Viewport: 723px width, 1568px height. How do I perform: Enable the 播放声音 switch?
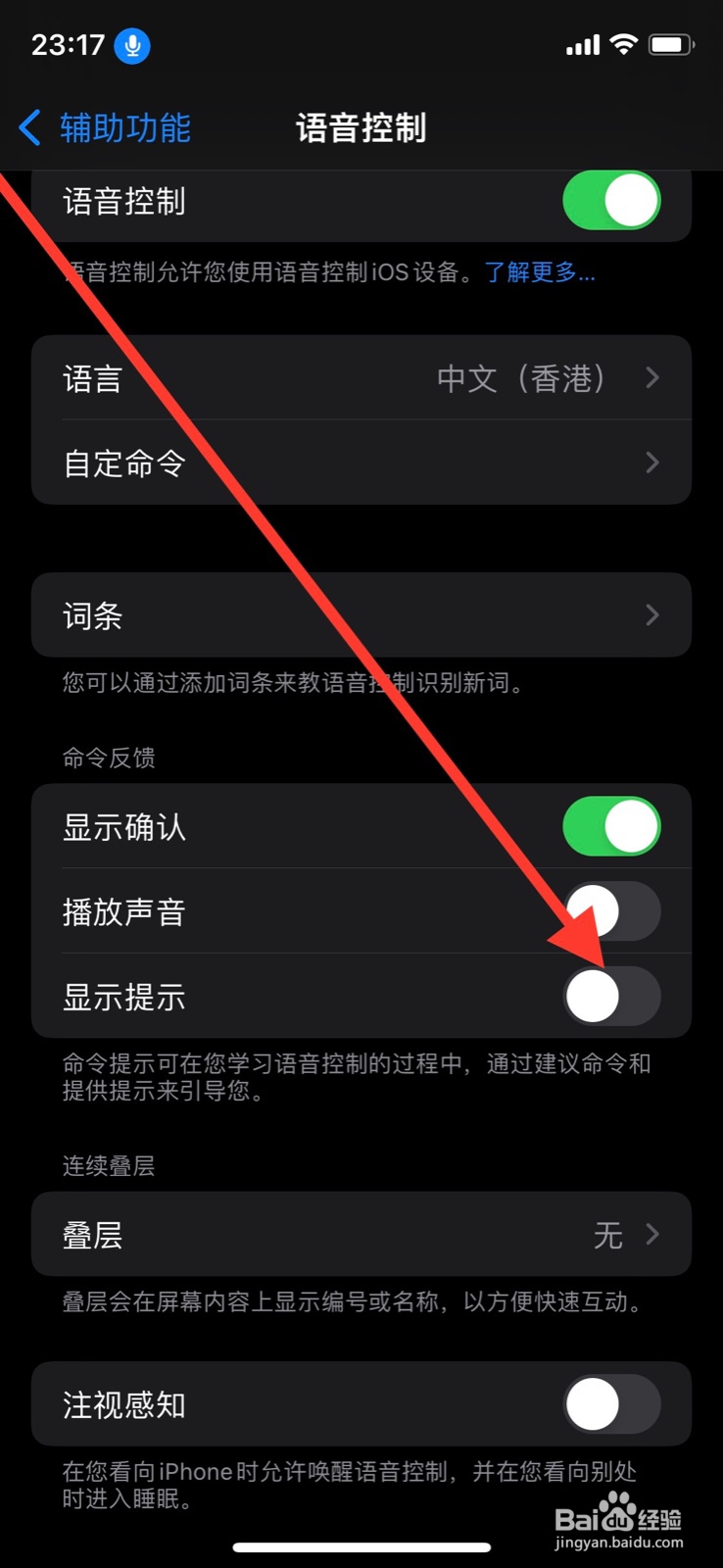(611, 911)
